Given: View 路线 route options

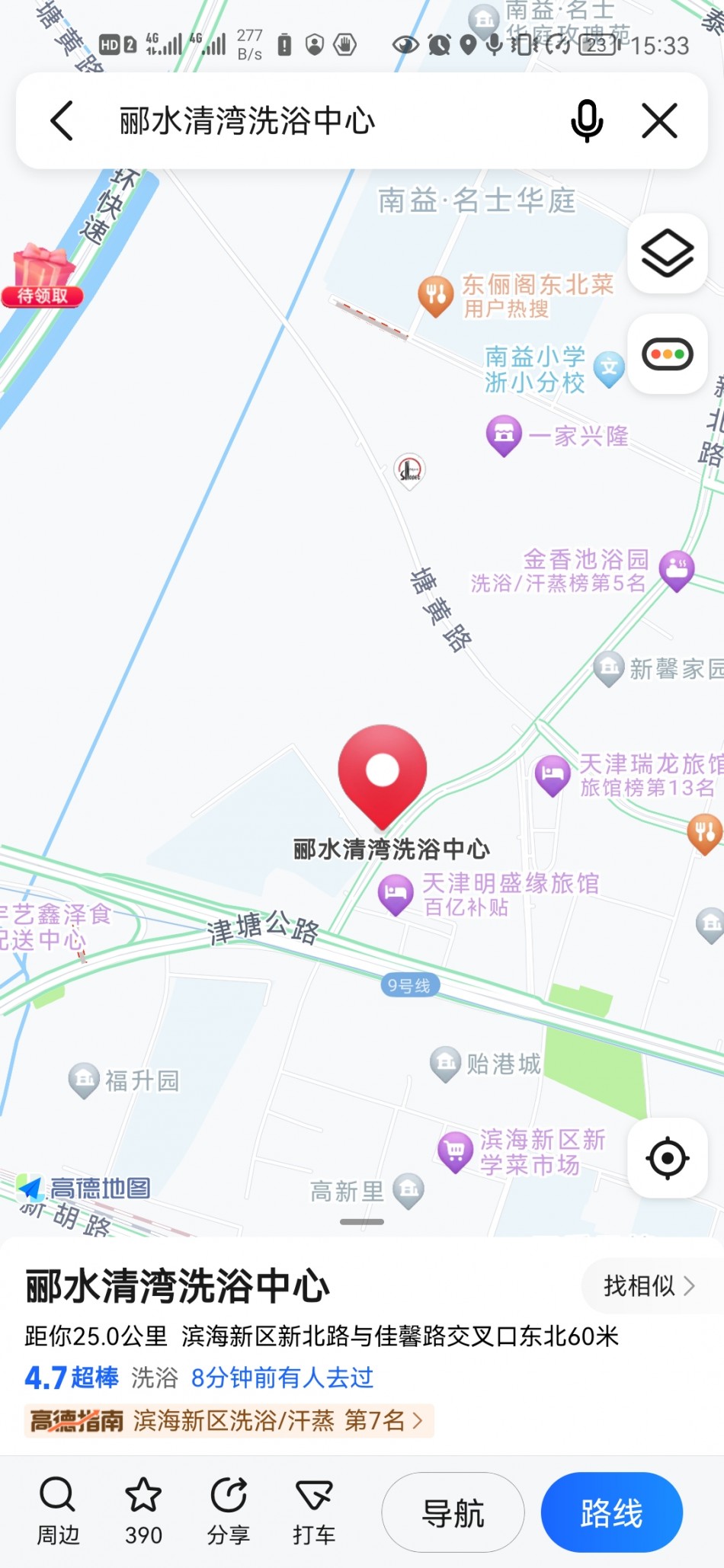Looking at the screenshot, I should 611,1512.
